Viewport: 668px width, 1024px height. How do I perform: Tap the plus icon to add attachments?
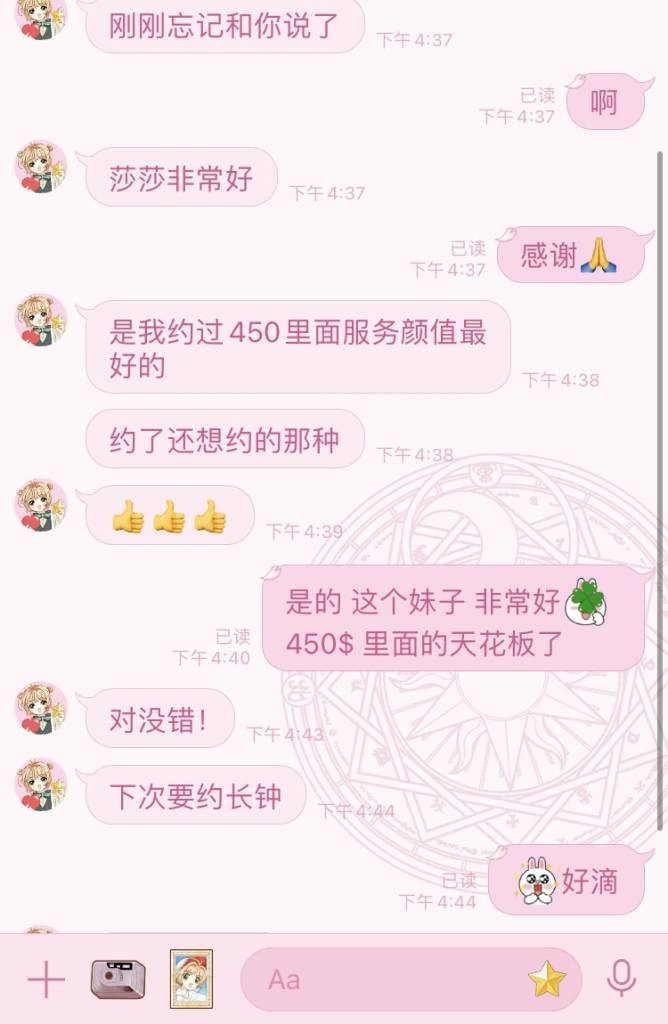(x=45, y=980)
